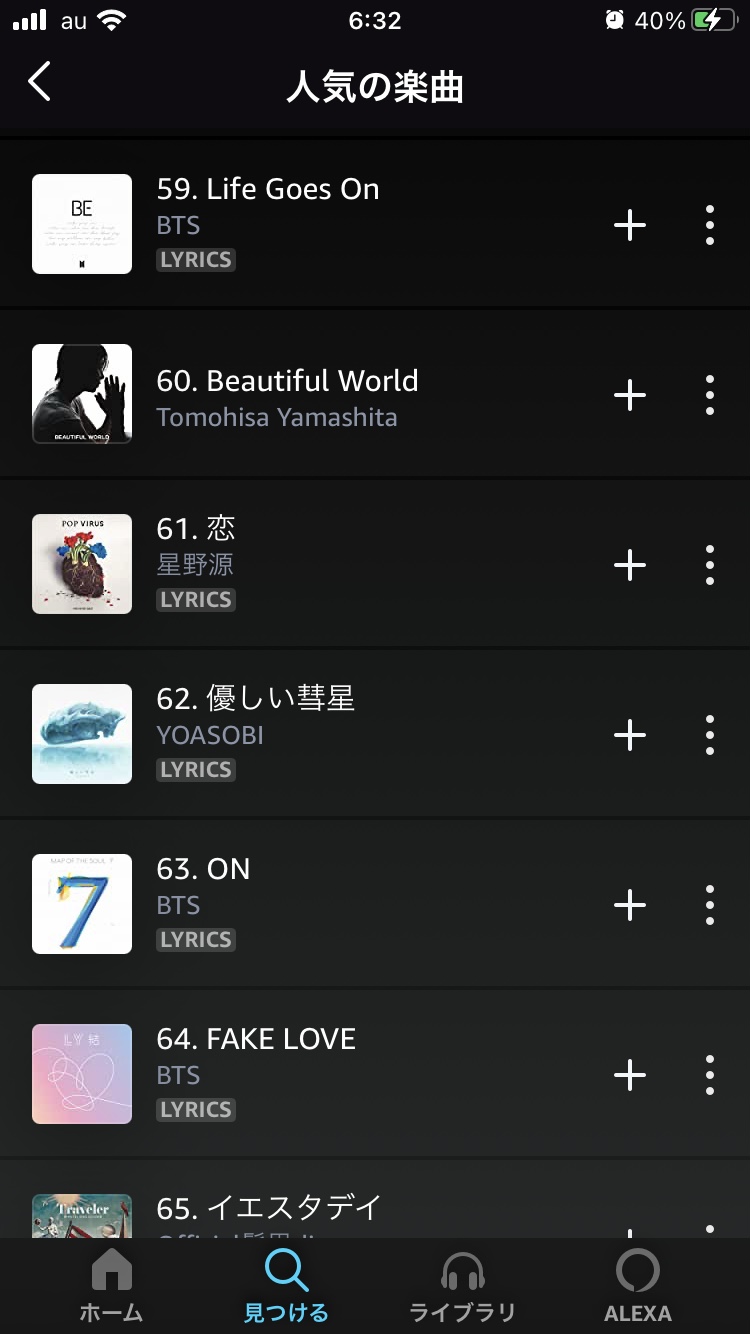
Task: Open more options for 優しい彗星
Action: coord(710,735)
